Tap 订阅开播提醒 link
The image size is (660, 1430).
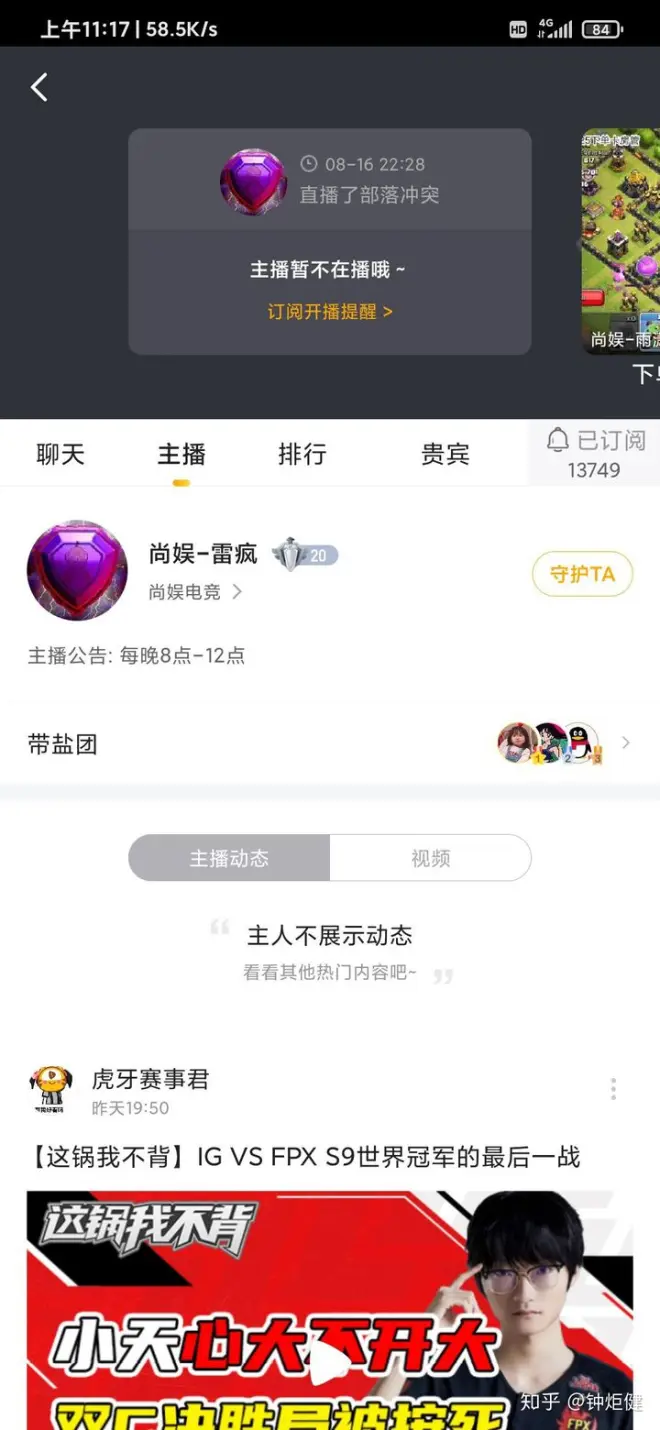coord(329,312)
